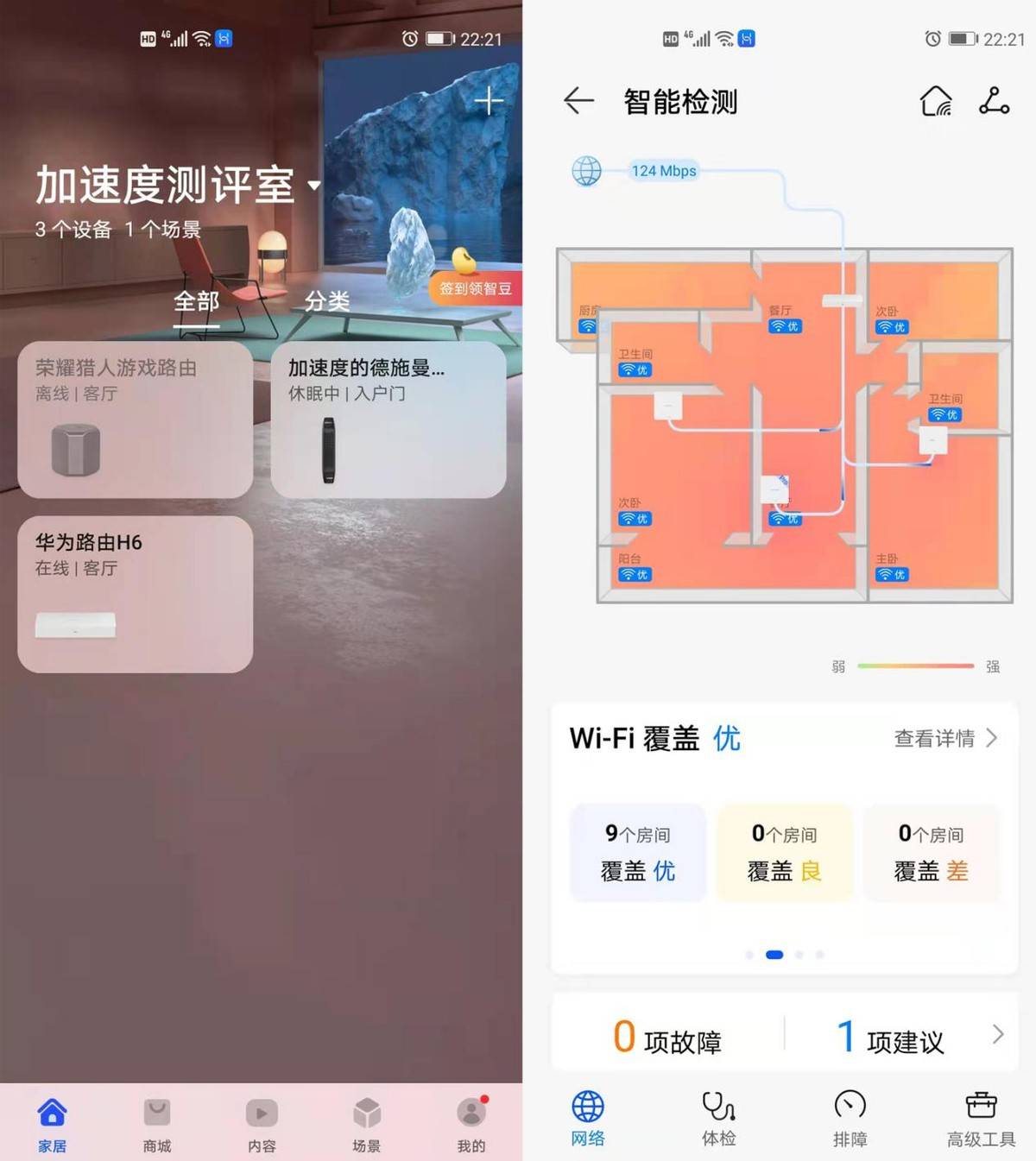
Task: Go to the 商城 tab
Action: 157,1125
